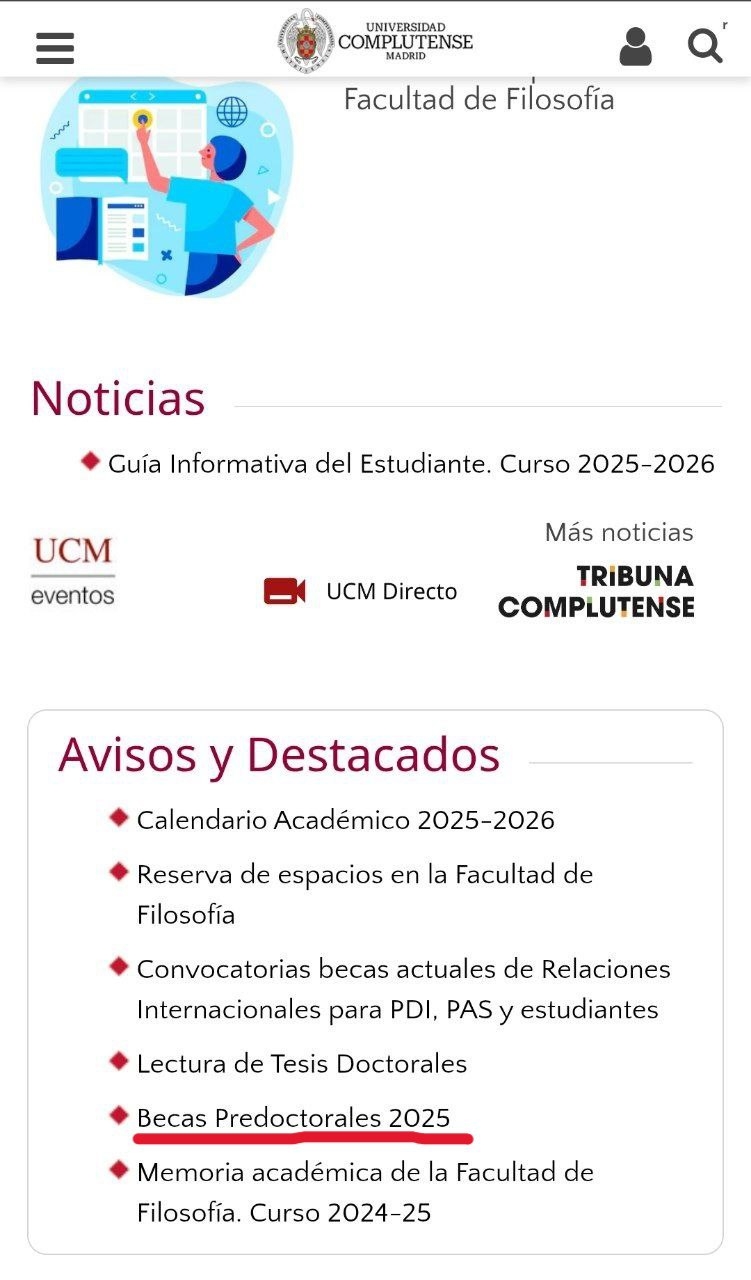
Task: Open Convocatorias becas de Relaciones Internacionales
Action: click(x=403, y=989)
